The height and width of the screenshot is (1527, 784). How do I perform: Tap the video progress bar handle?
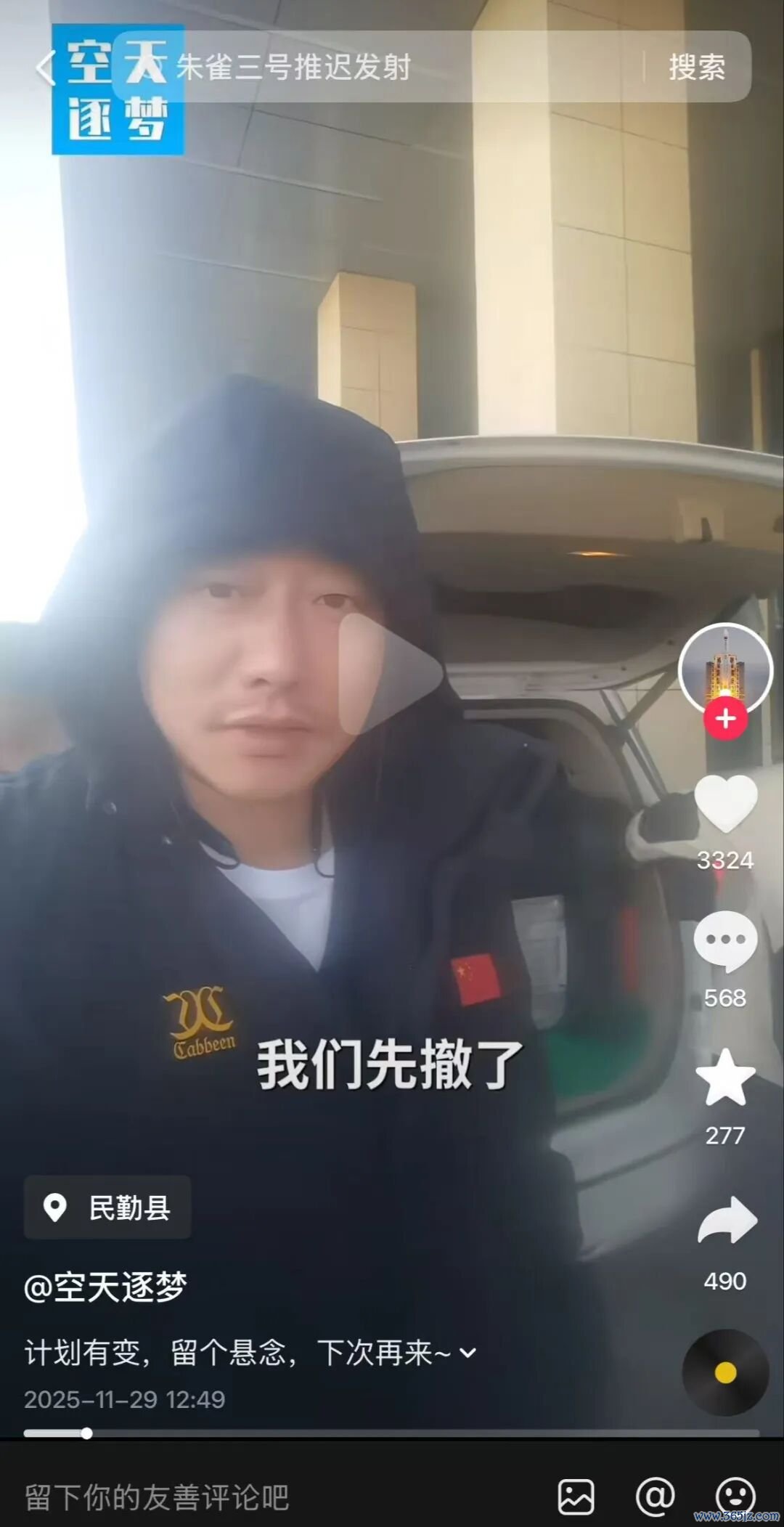coord(86,1433)
